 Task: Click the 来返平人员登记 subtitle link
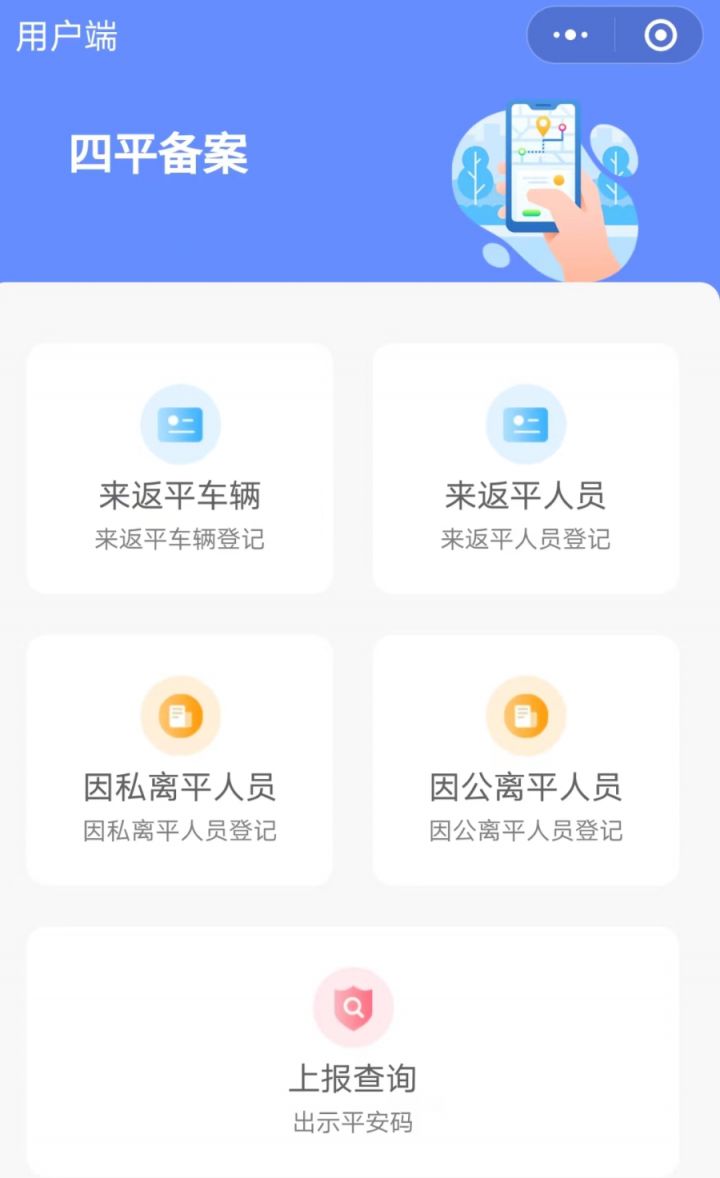point(526,541)
